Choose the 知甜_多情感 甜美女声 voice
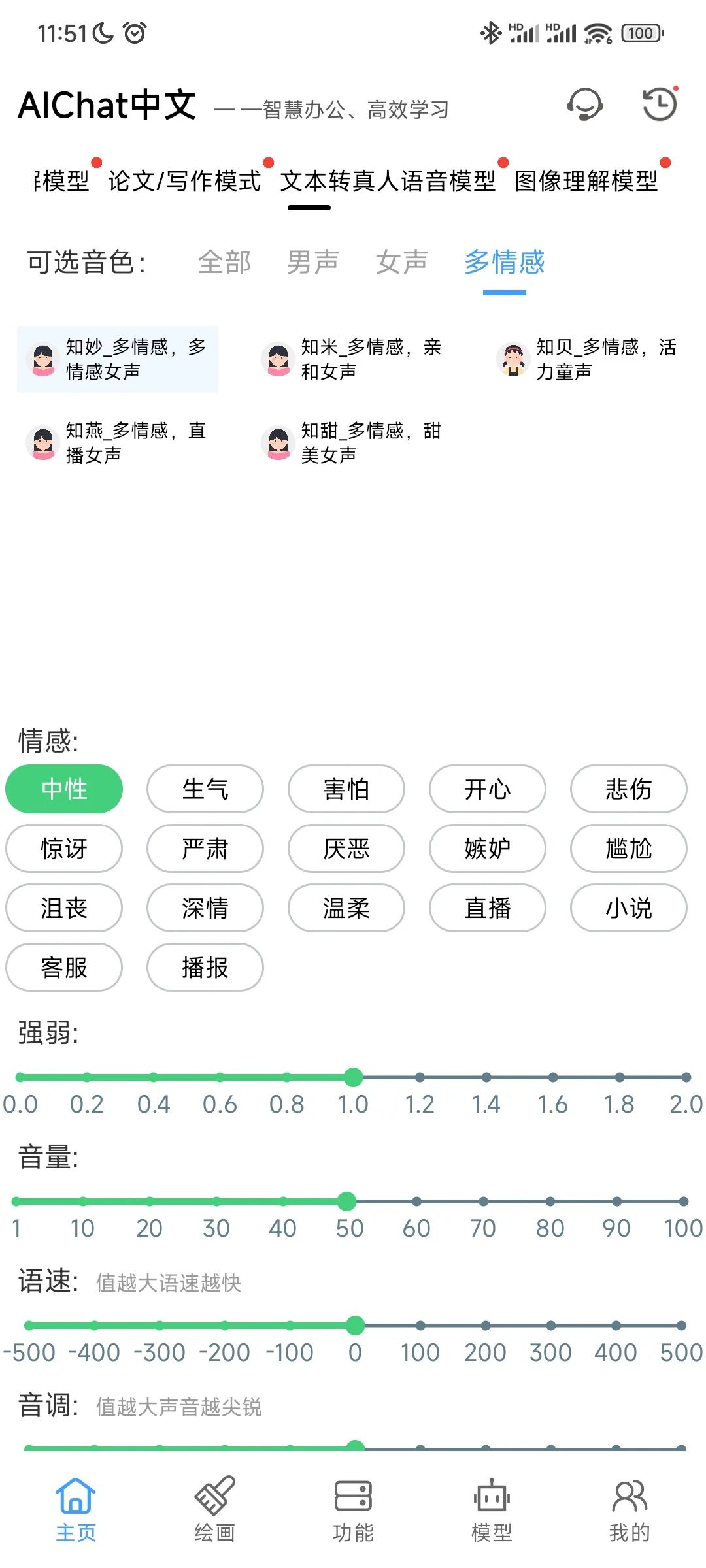The height and width of the screenshot is (1568, 706). 353,442
